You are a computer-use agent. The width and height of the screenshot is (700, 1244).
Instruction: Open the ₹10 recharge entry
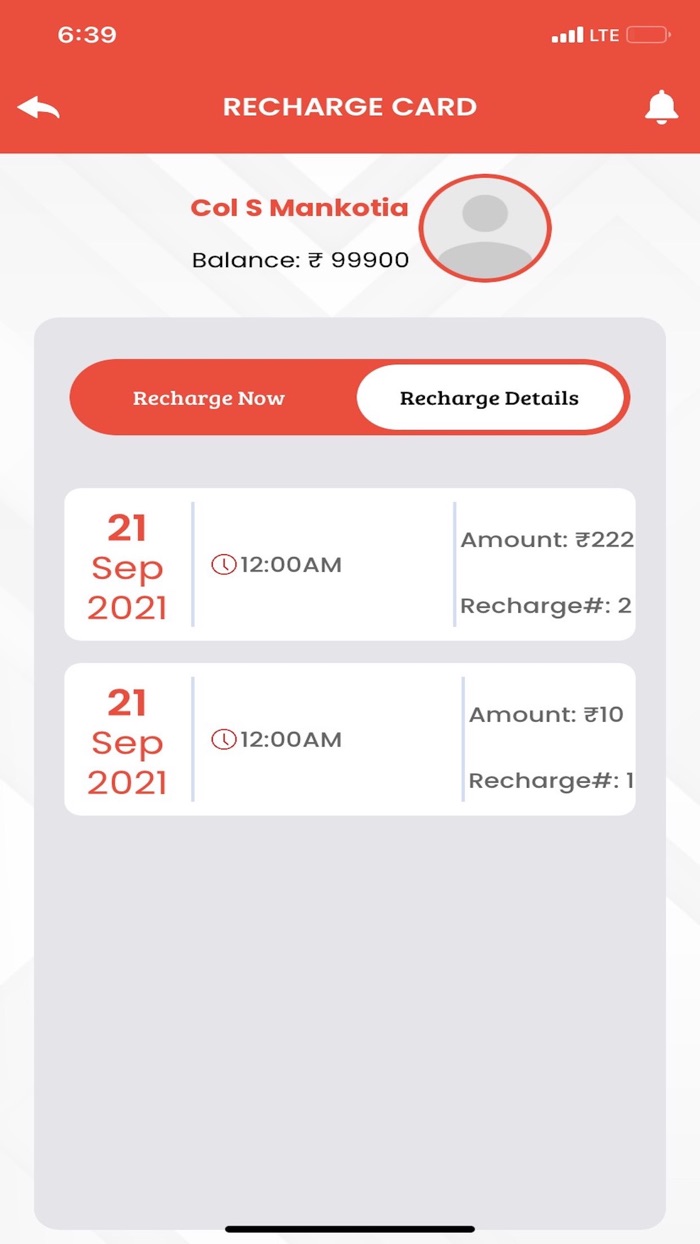tap(349, 740)
